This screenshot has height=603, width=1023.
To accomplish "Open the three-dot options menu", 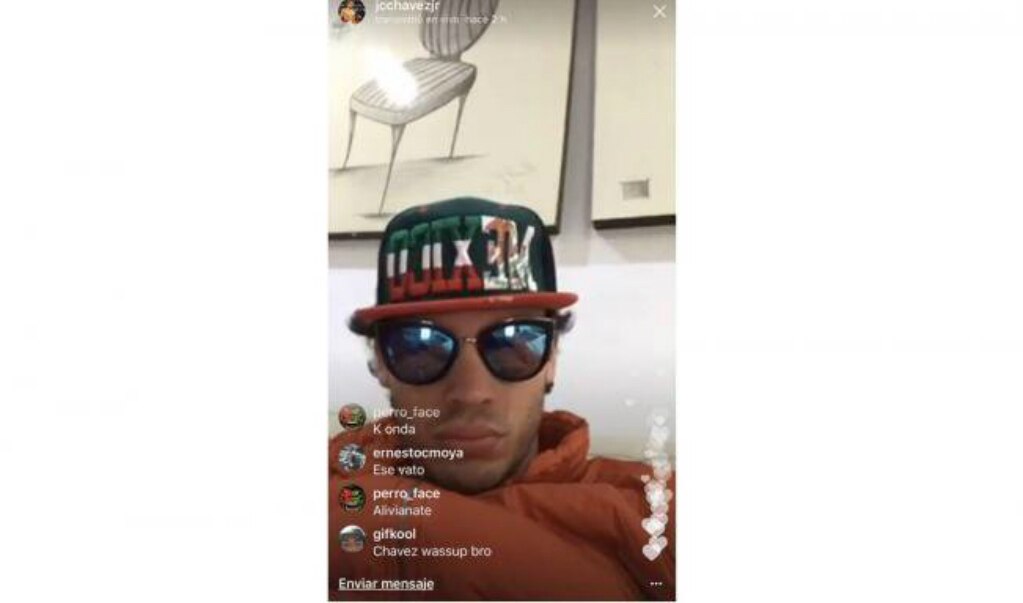I will pos(655,583).
